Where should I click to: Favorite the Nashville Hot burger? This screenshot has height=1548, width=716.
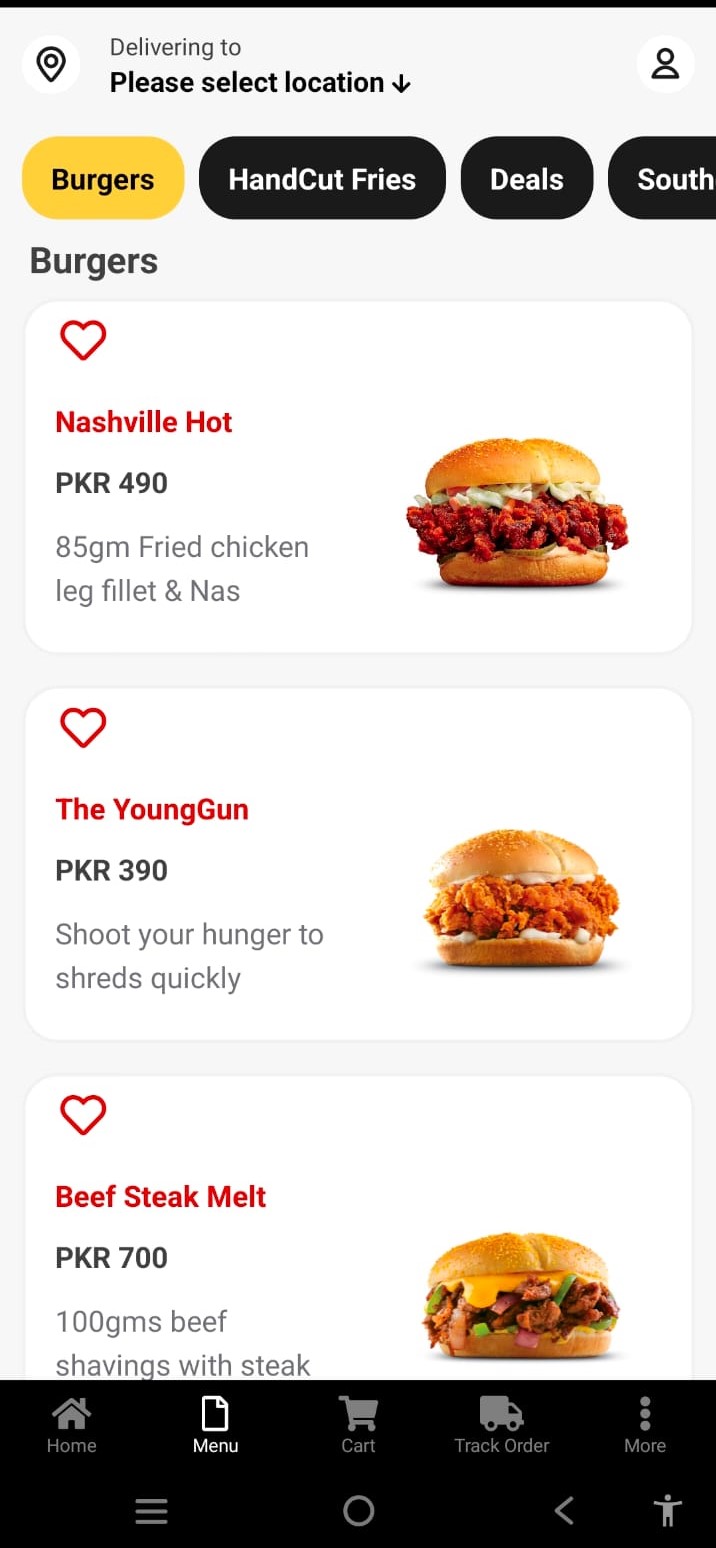coord(83,341)
